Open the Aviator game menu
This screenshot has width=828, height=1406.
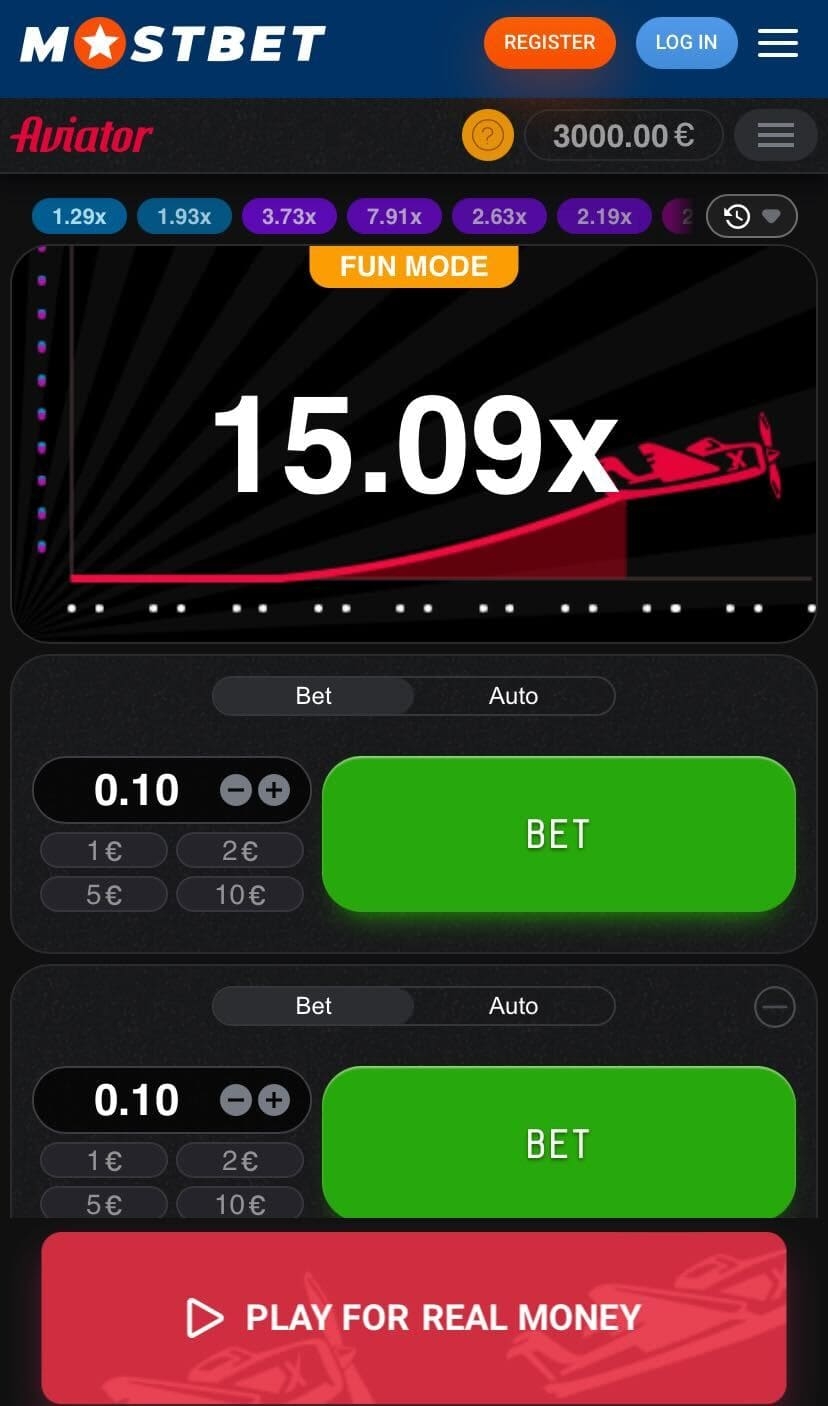coord(775,135)
